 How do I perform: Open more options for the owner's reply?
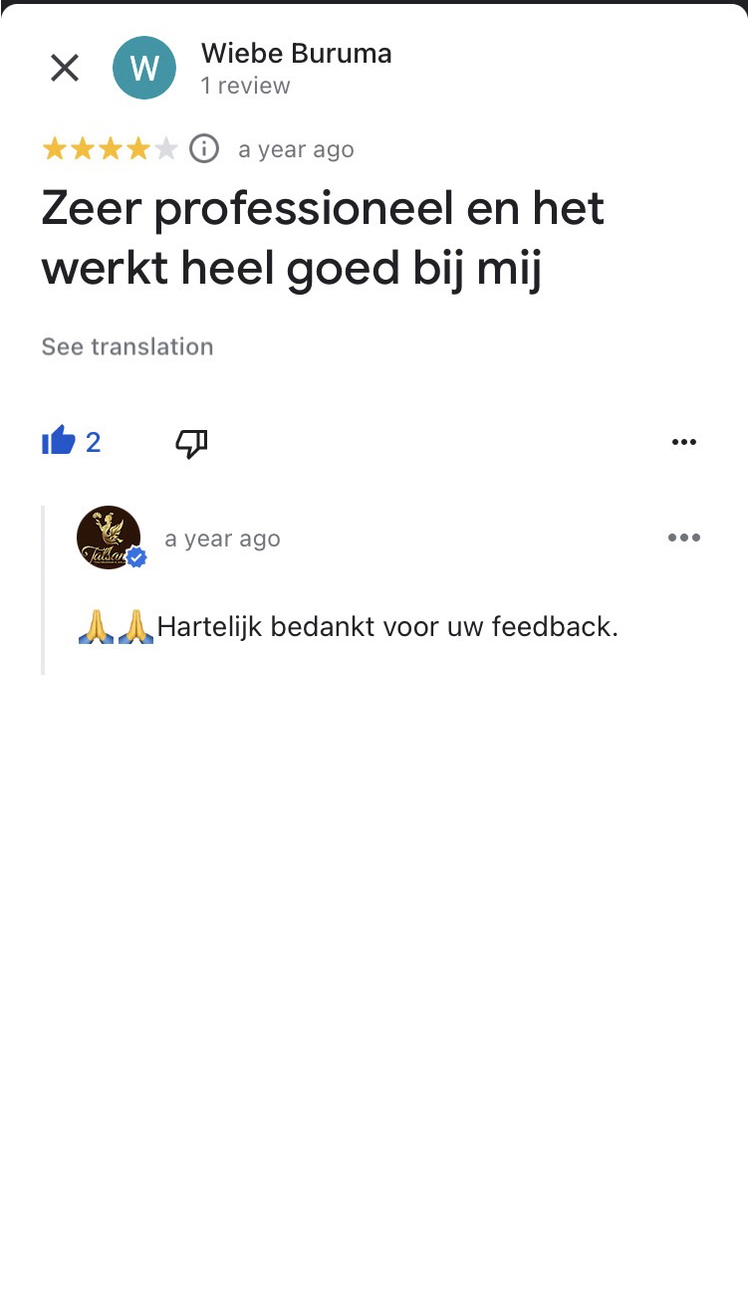(x=684, y=538)
